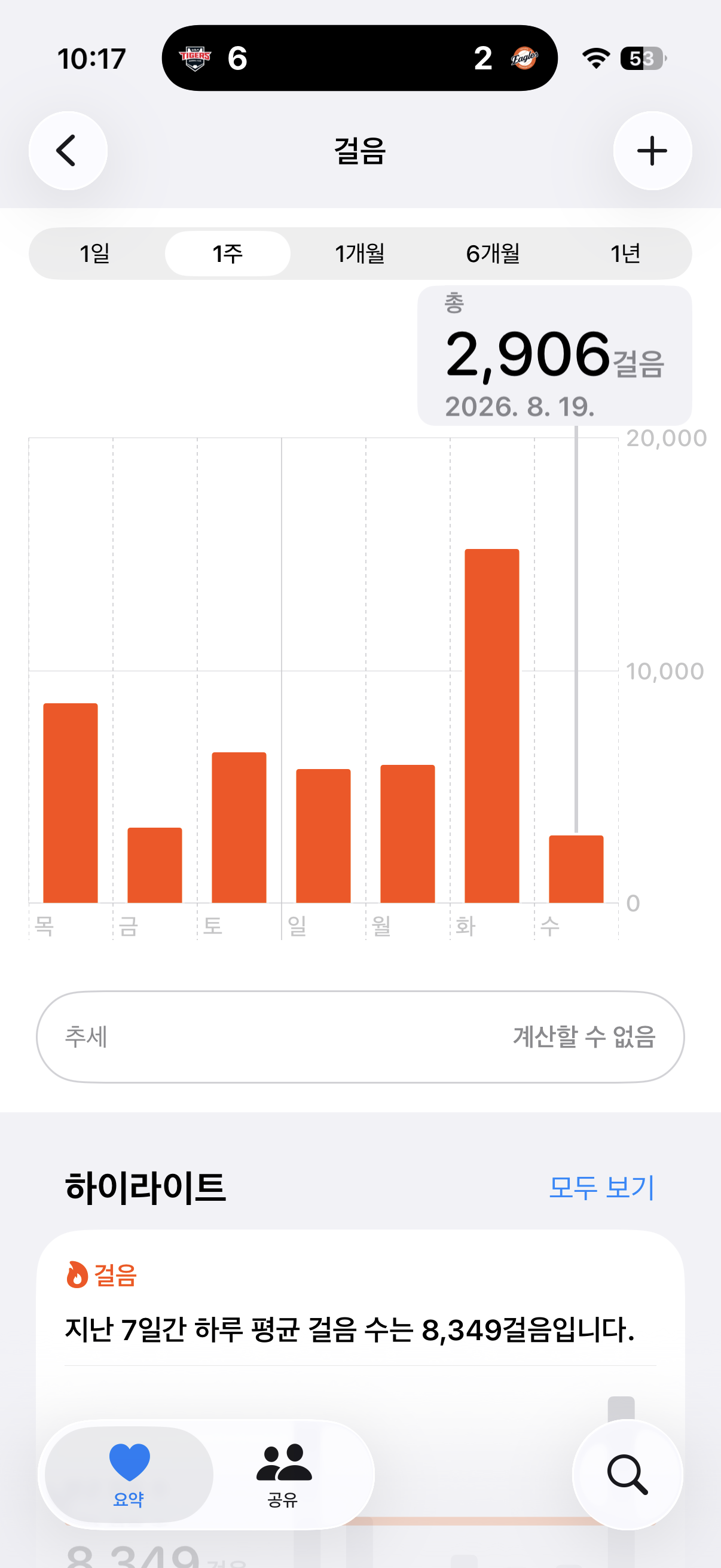This screenshot has width=721, height=1568.
Task: Open the 추세 trend row
Action: [x=360, y=1036]
